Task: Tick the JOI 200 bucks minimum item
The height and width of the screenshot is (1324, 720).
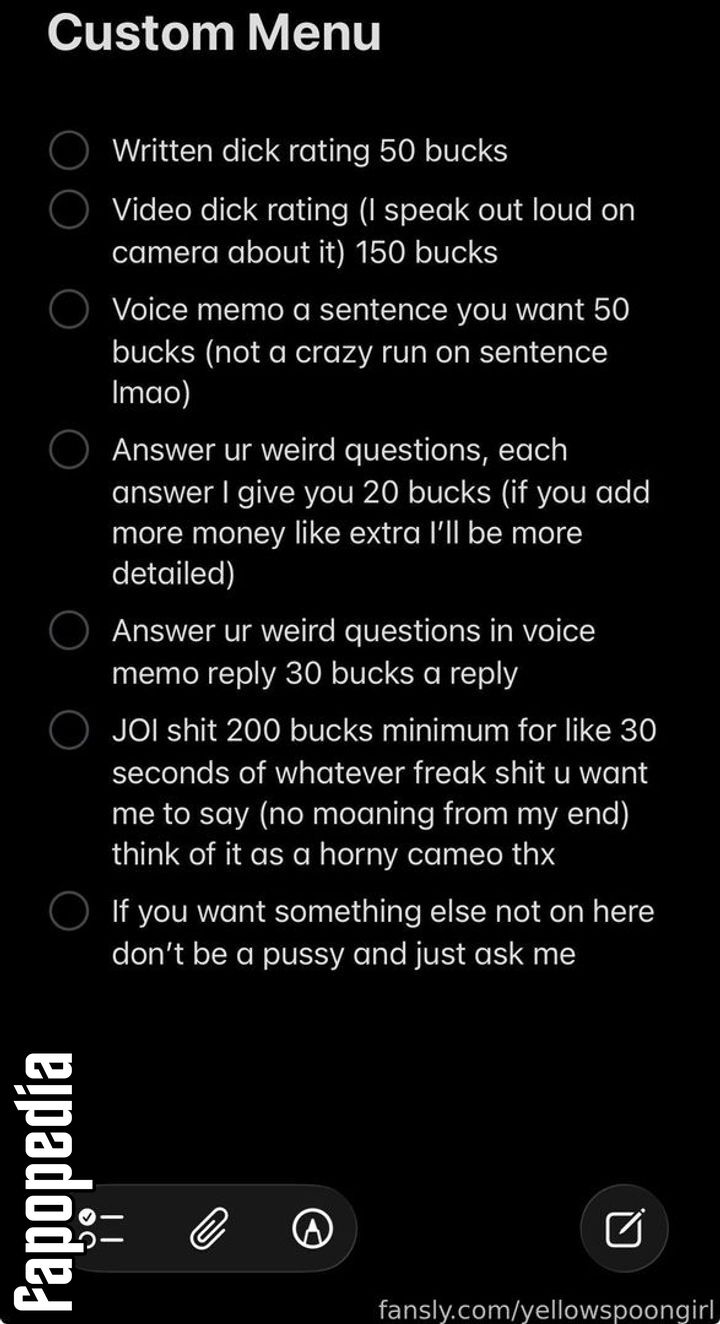Action: [x=68, y=730]
